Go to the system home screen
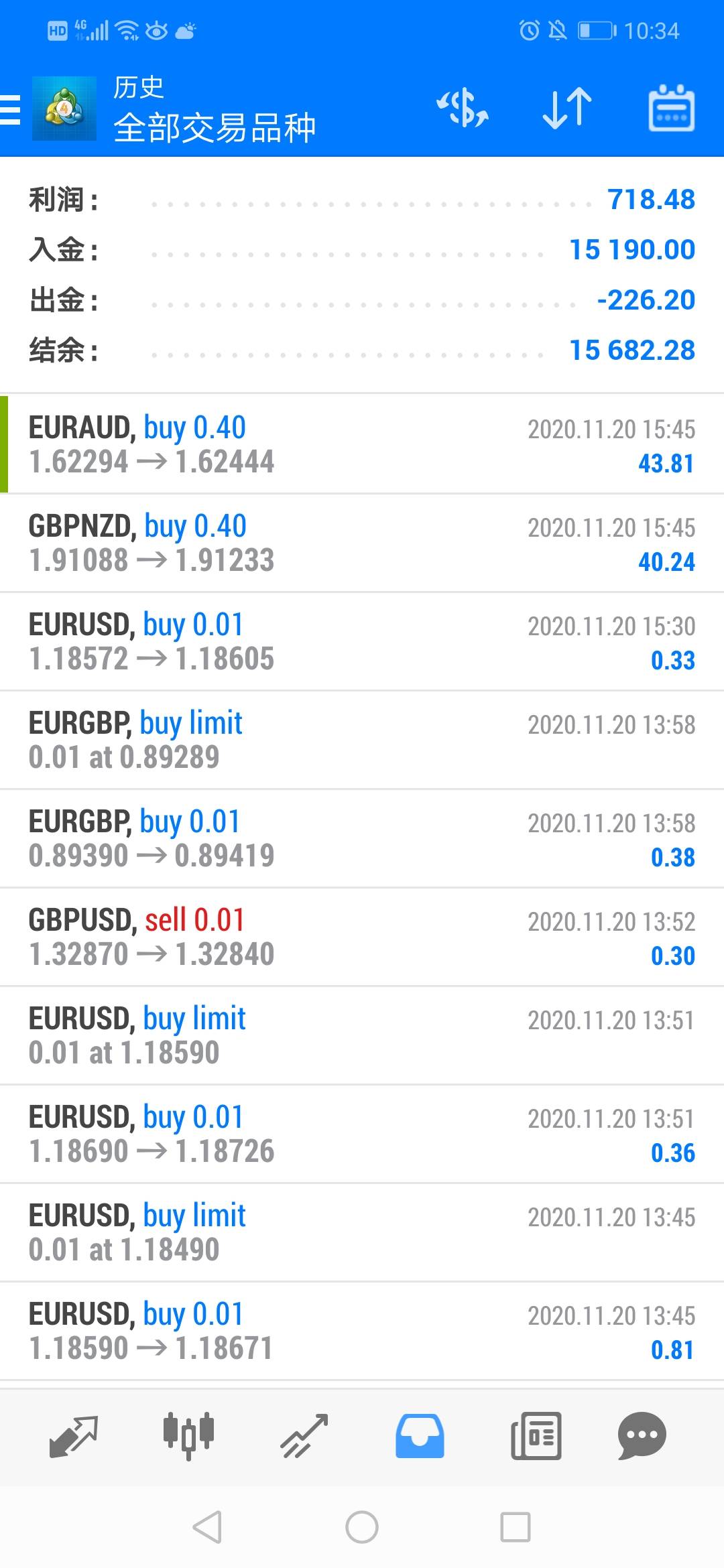 (x=362, y=1528)
